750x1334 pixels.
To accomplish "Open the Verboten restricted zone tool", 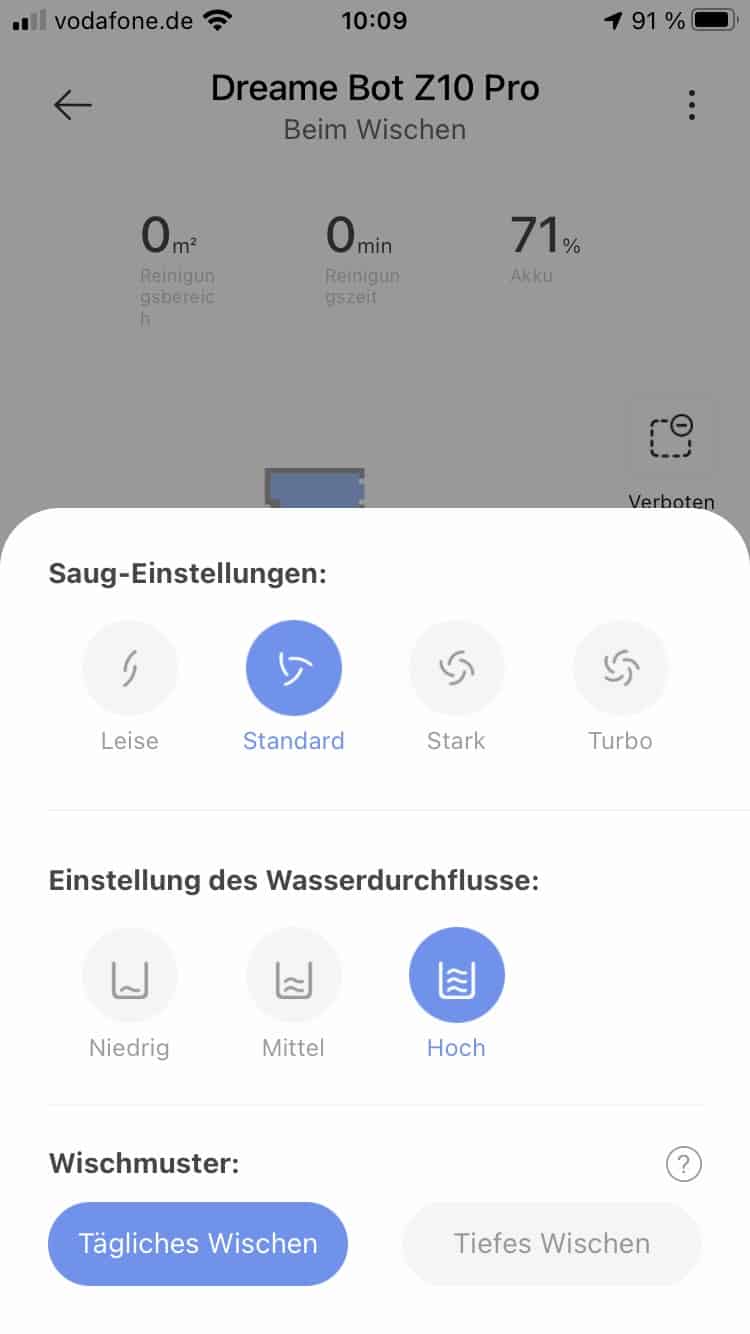I will tap(671, 437).
